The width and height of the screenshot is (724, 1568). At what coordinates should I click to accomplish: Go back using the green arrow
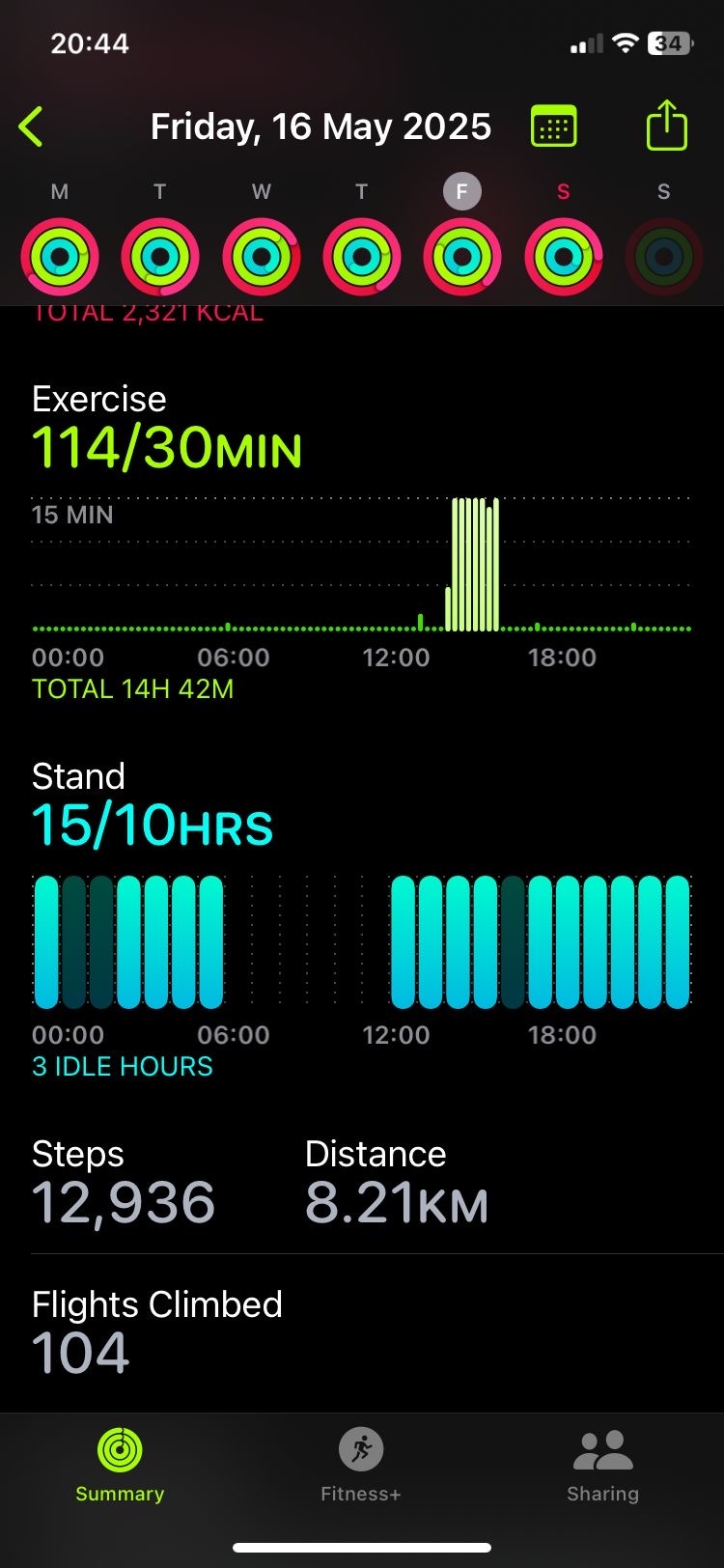pos(31,126)
